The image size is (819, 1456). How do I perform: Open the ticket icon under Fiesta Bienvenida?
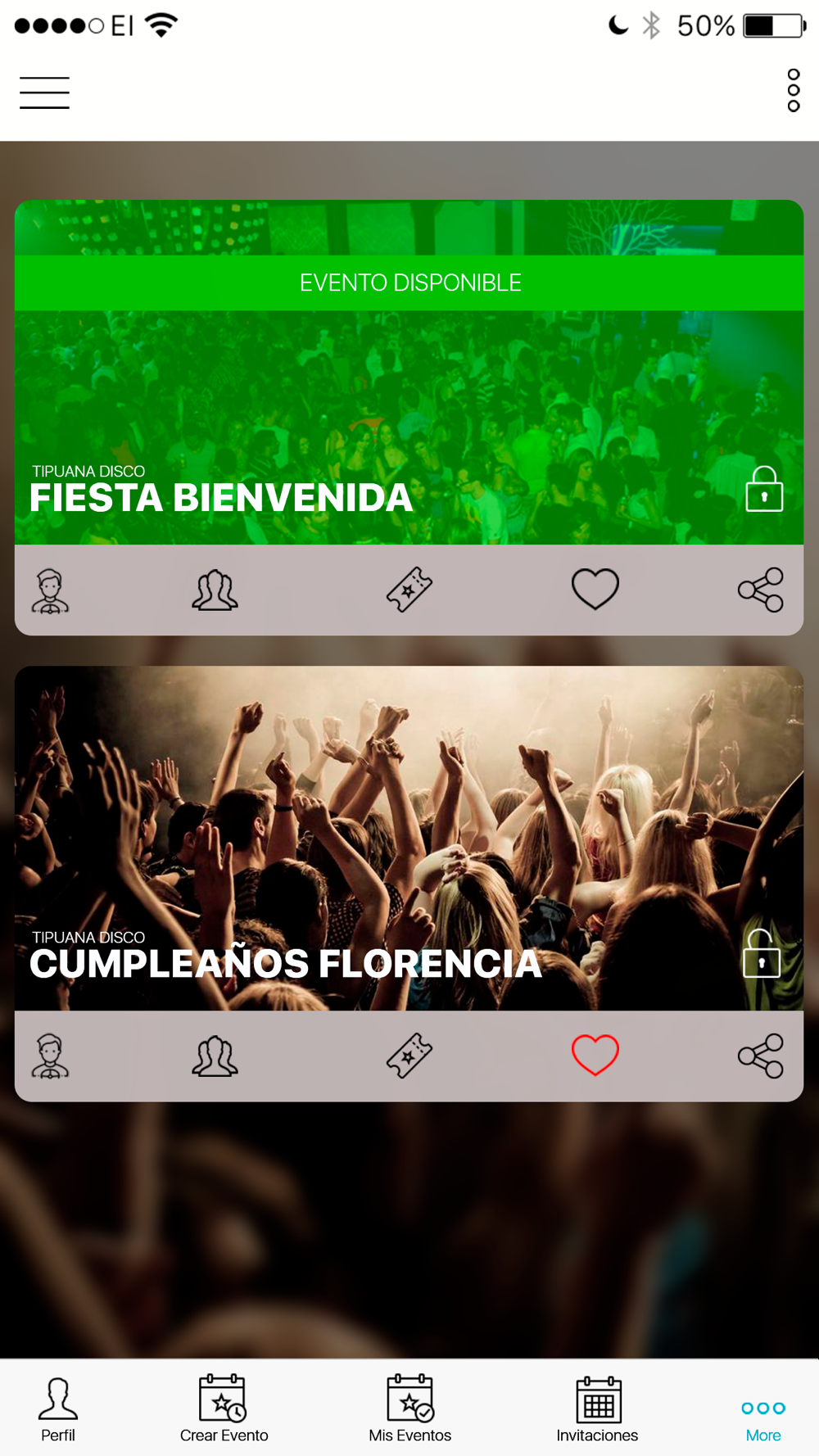tap(409, 590)
